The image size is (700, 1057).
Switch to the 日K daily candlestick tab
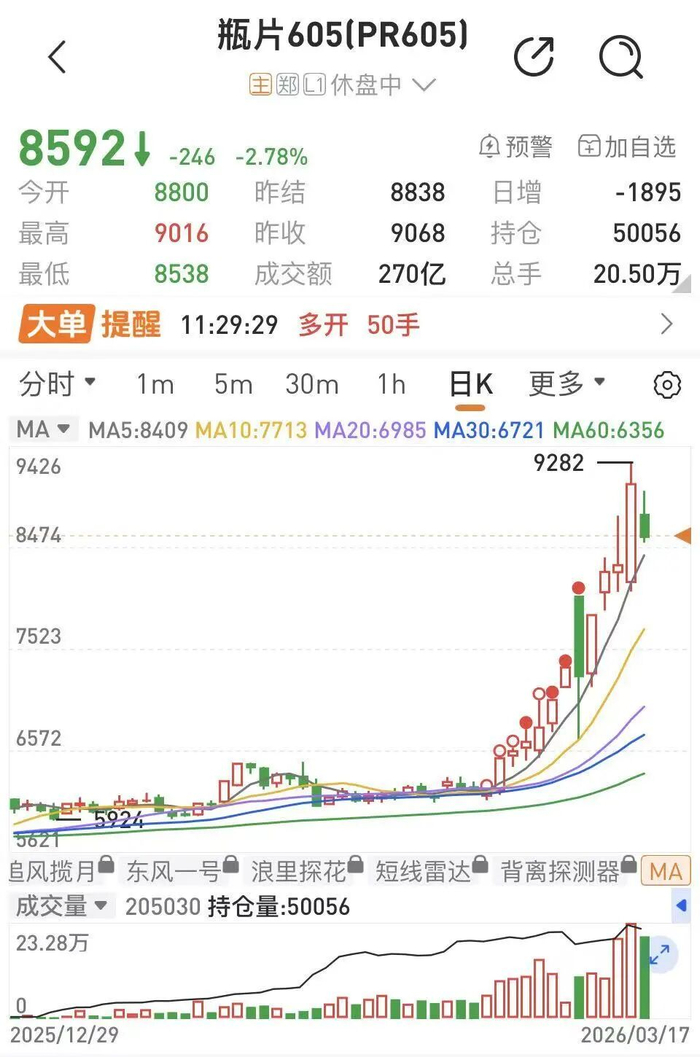pyautogui.click(x=470, y=384)
